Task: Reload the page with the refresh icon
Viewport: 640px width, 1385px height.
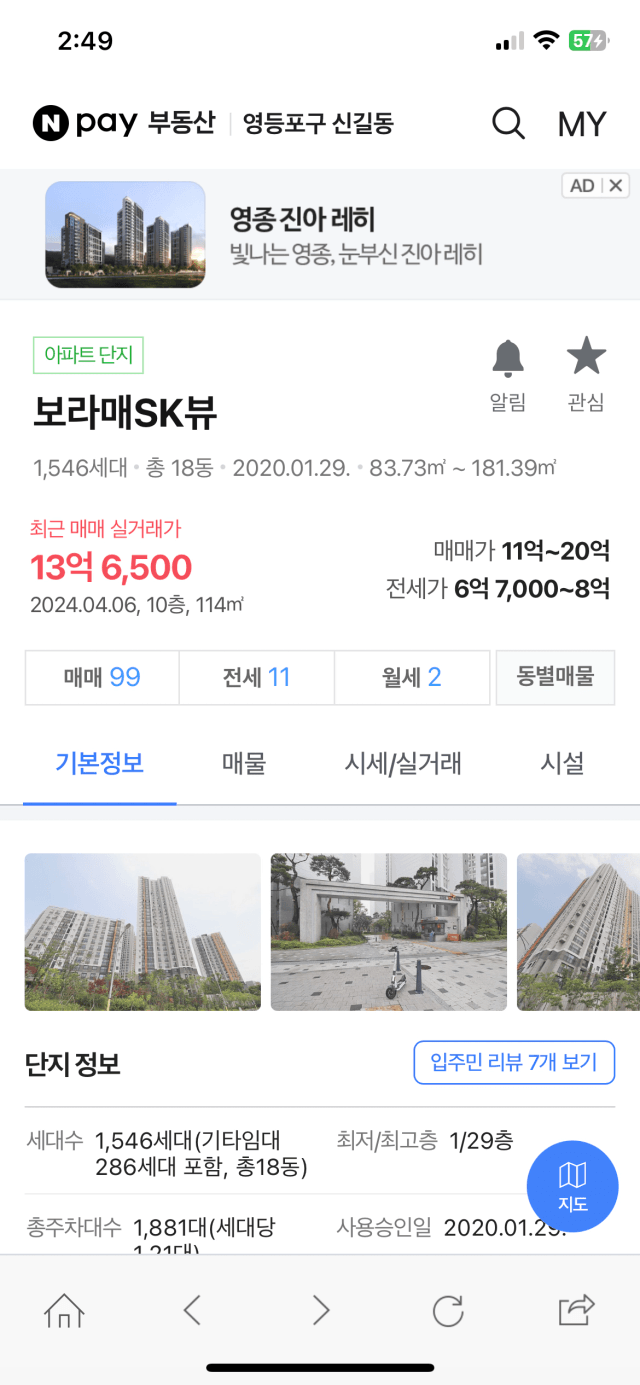Action: pos(447,1310)
